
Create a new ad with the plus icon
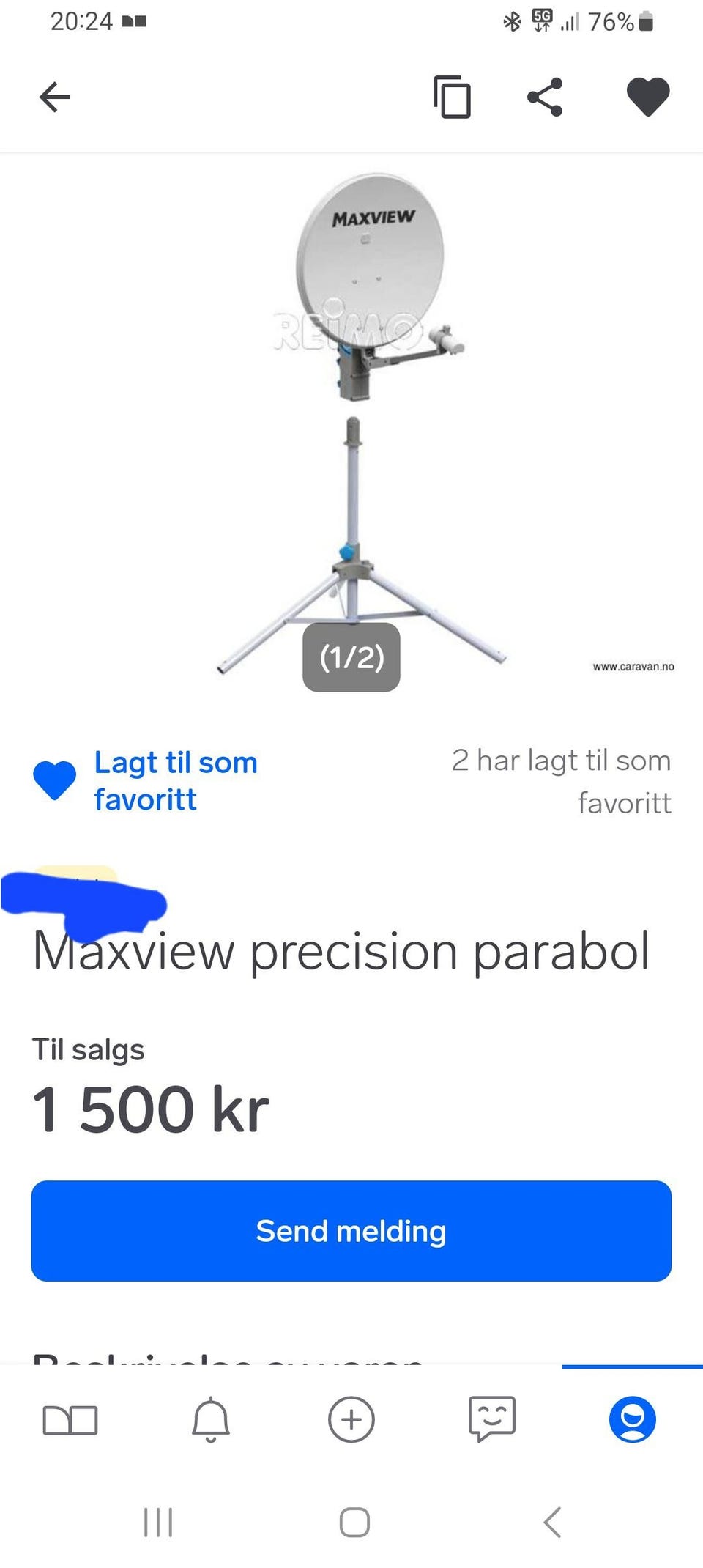[x=351, y=1420]
